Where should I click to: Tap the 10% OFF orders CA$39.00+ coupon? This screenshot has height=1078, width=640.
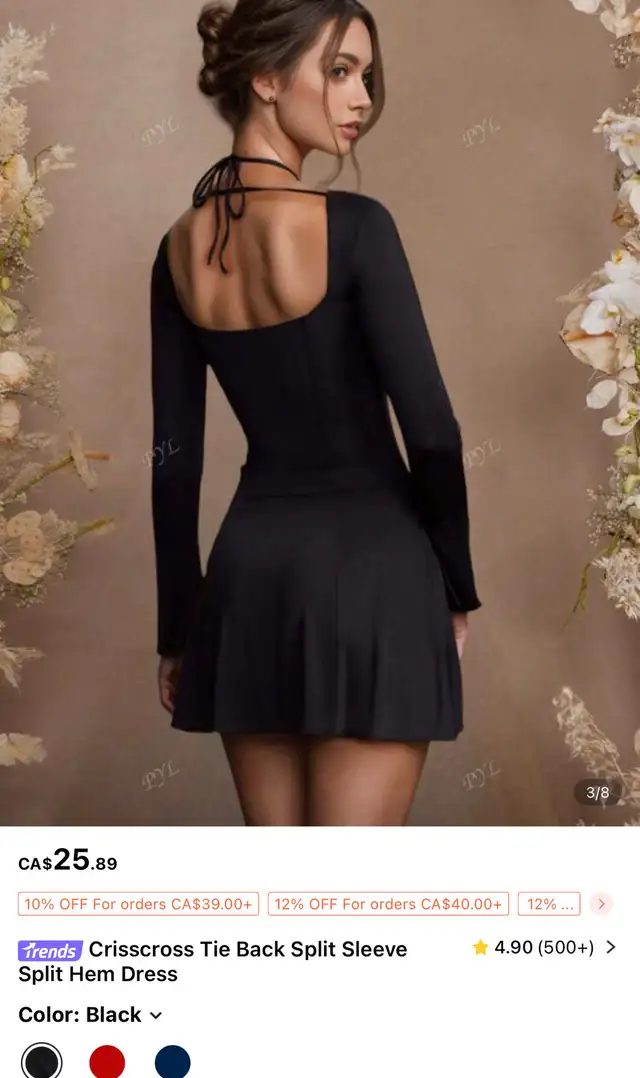(x=138, y=904)
